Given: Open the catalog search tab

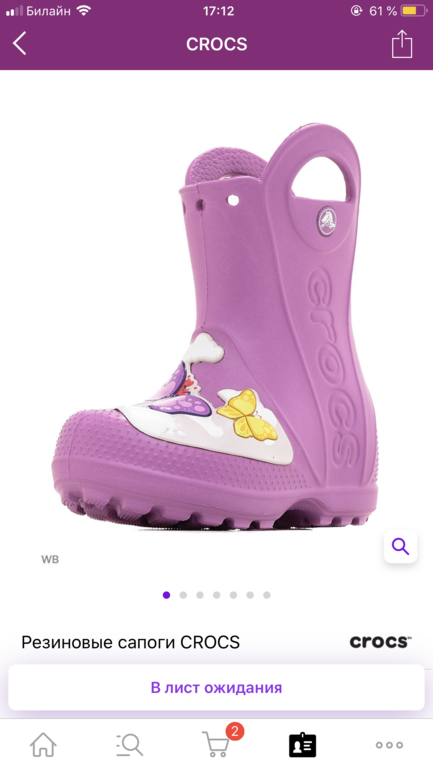Looking at the screenshot, I should (130, 744).
